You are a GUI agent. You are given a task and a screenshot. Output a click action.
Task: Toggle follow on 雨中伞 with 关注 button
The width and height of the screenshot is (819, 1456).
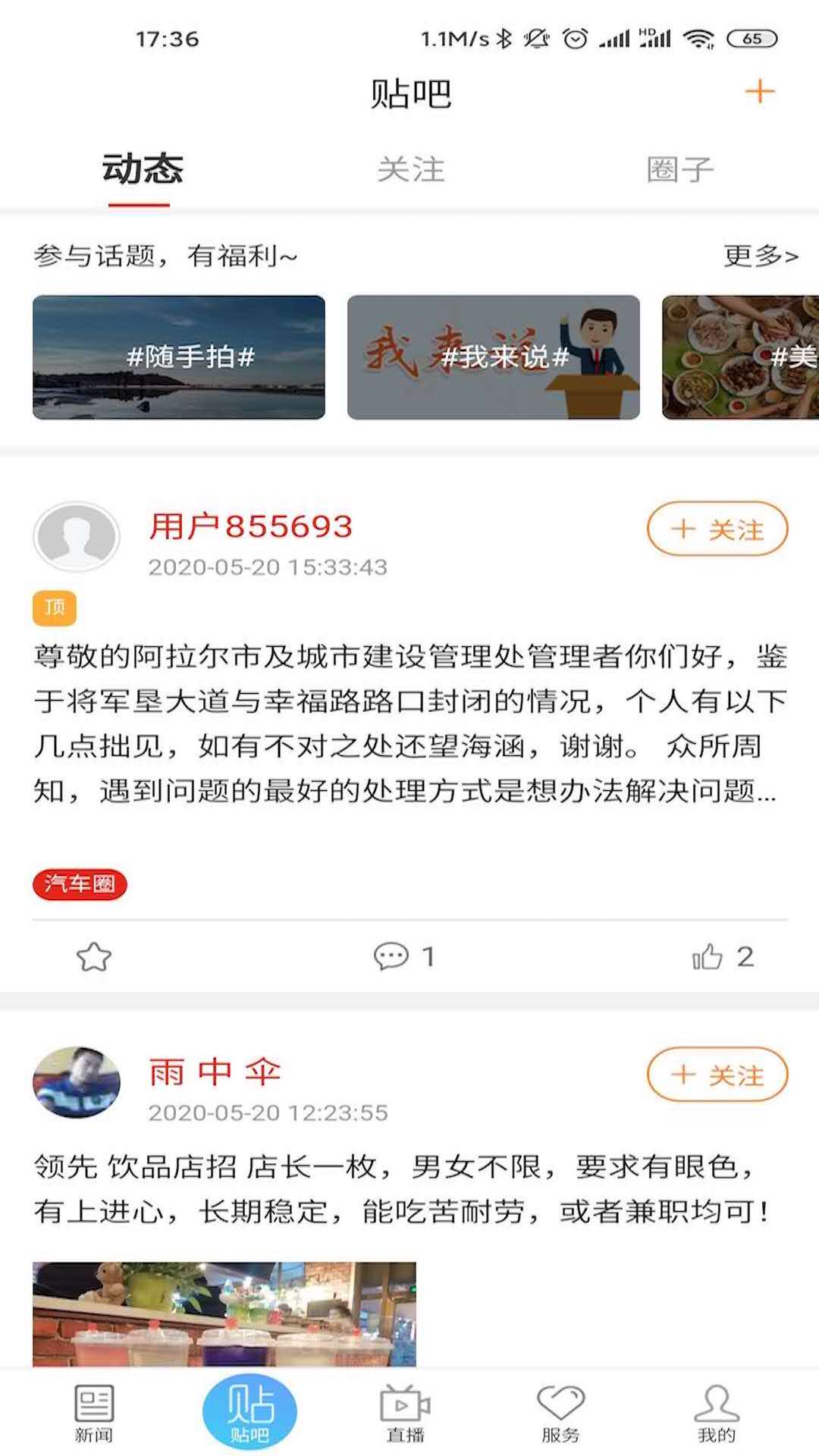pyautogui.click(x=717, y=1074)
